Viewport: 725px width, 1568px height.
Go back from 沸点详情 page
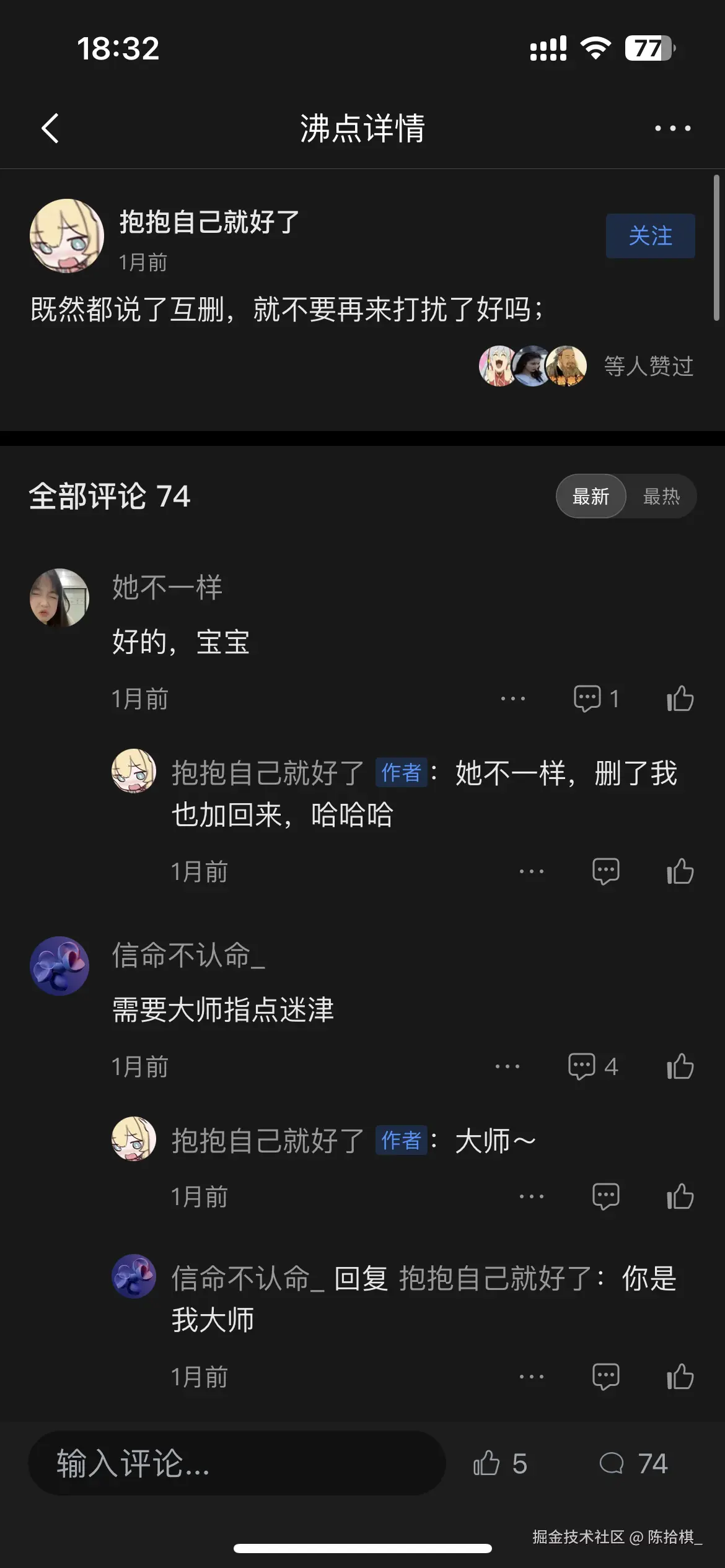(50, 128)
